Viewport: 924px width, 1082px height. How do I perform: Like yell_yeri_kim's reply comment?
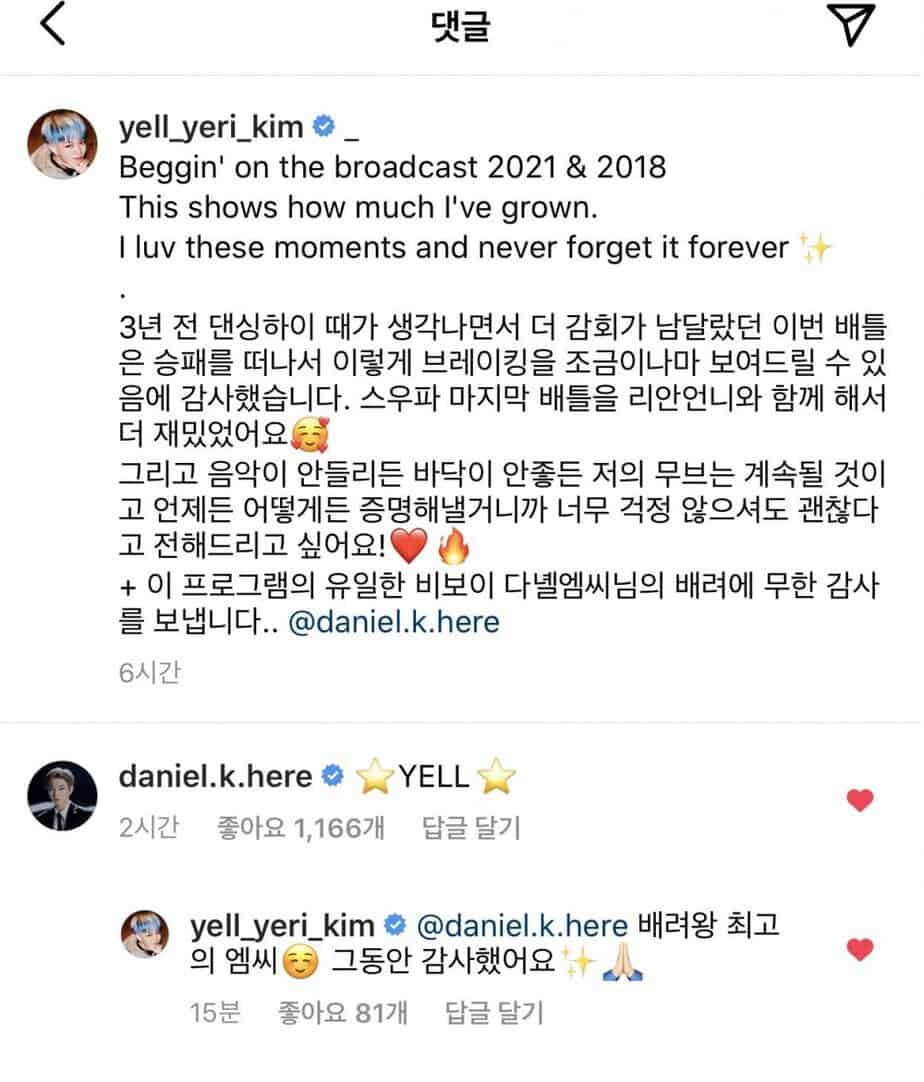859,949
